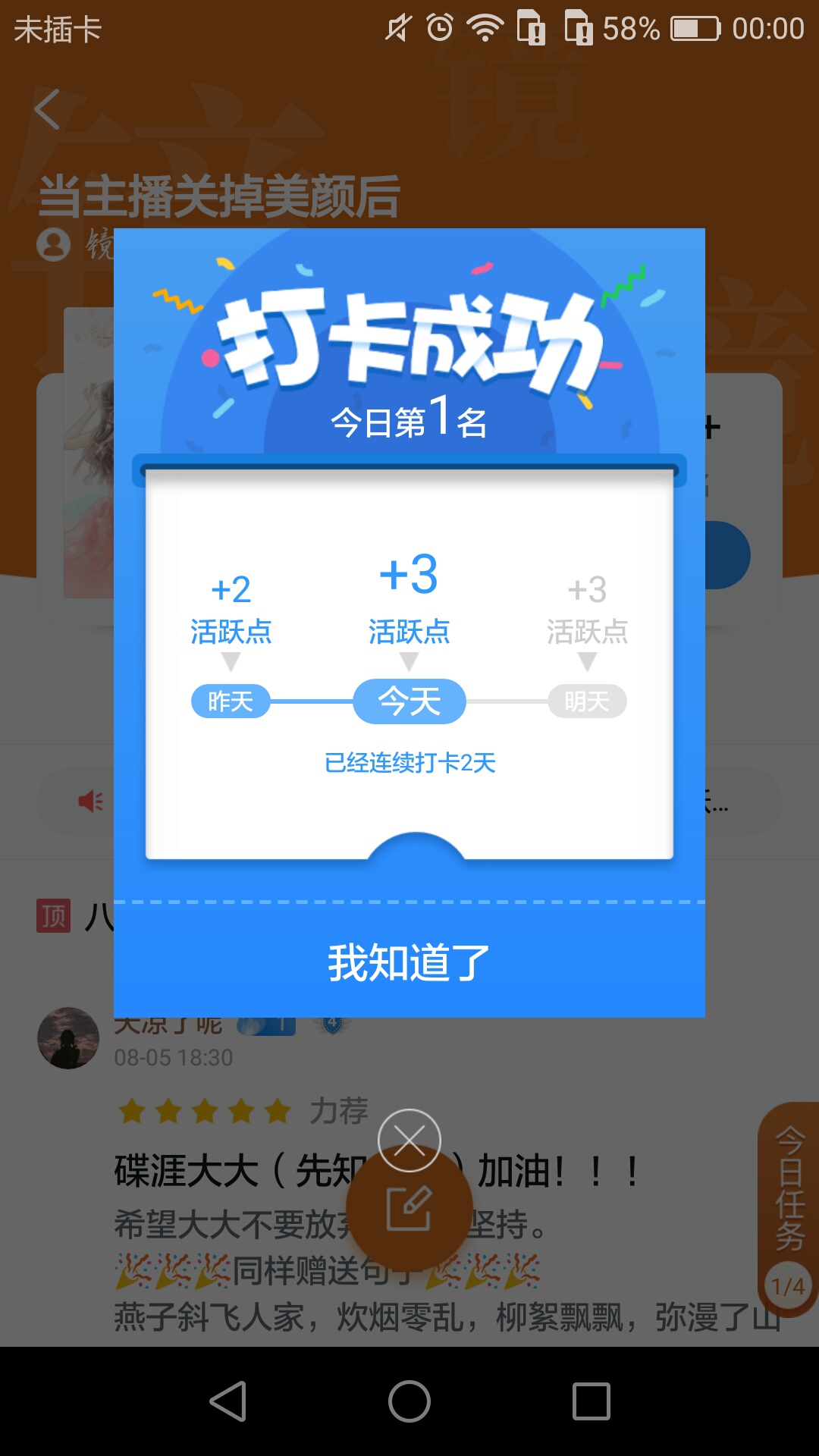Close the check-in success popup

click(x=409, y=1141)
